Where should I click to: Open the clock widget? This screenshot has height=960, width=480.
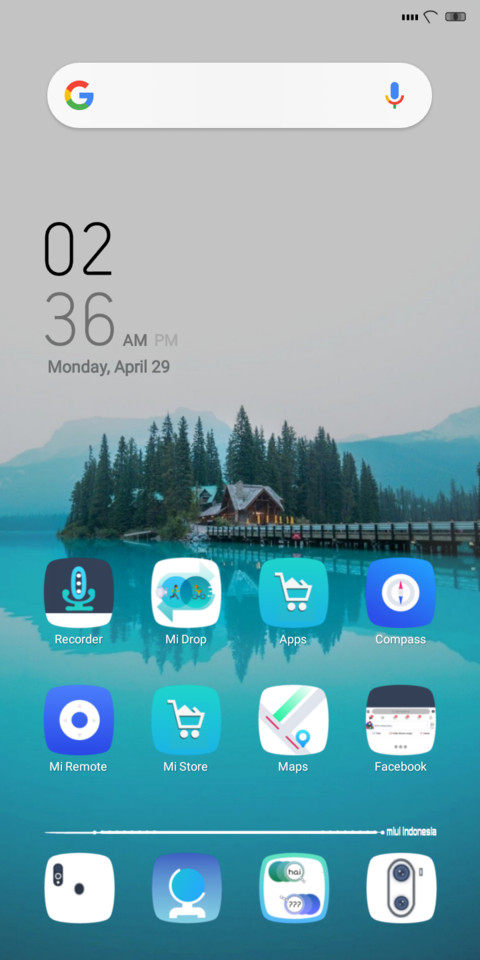click(x=111, y=298)
